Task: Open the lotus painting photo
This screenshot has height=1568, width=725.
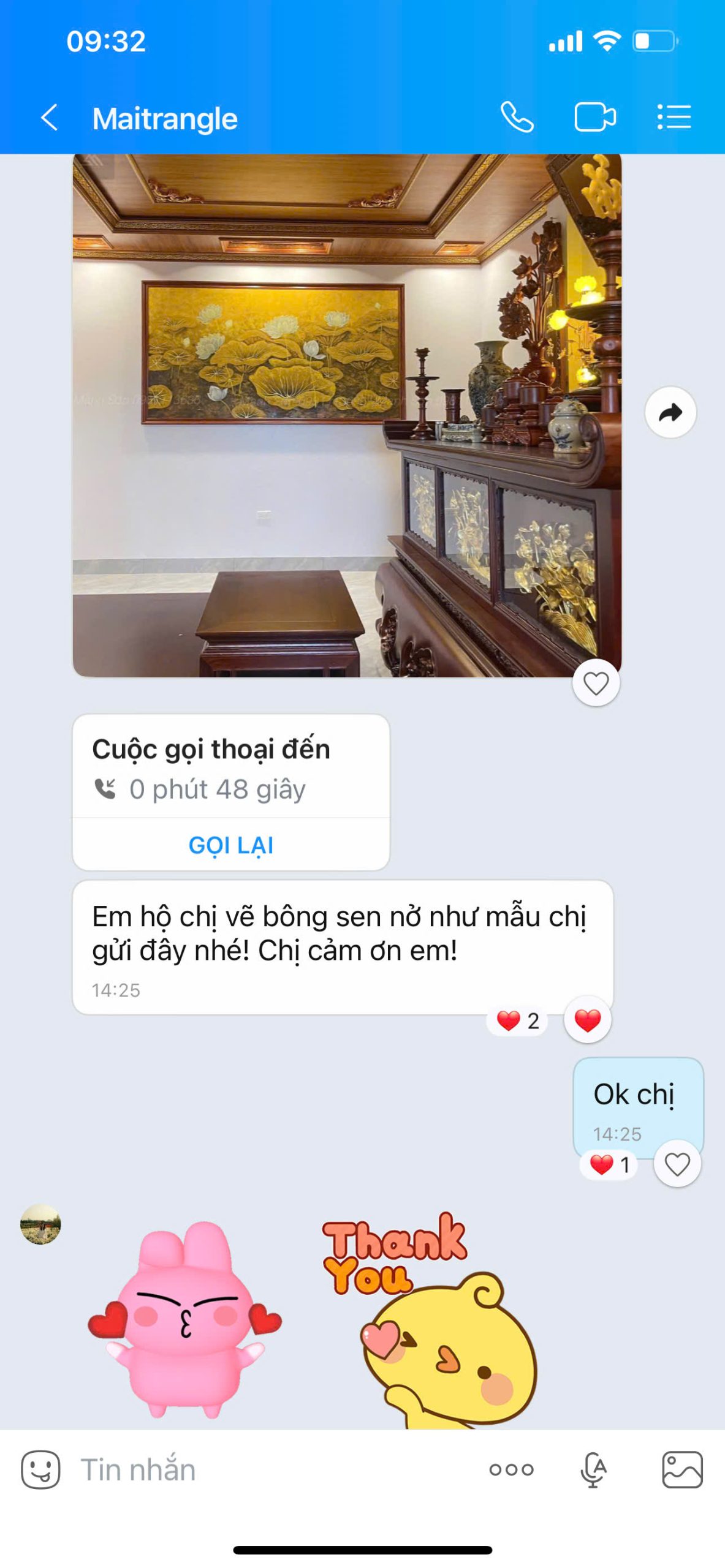Action: point(346,415)
